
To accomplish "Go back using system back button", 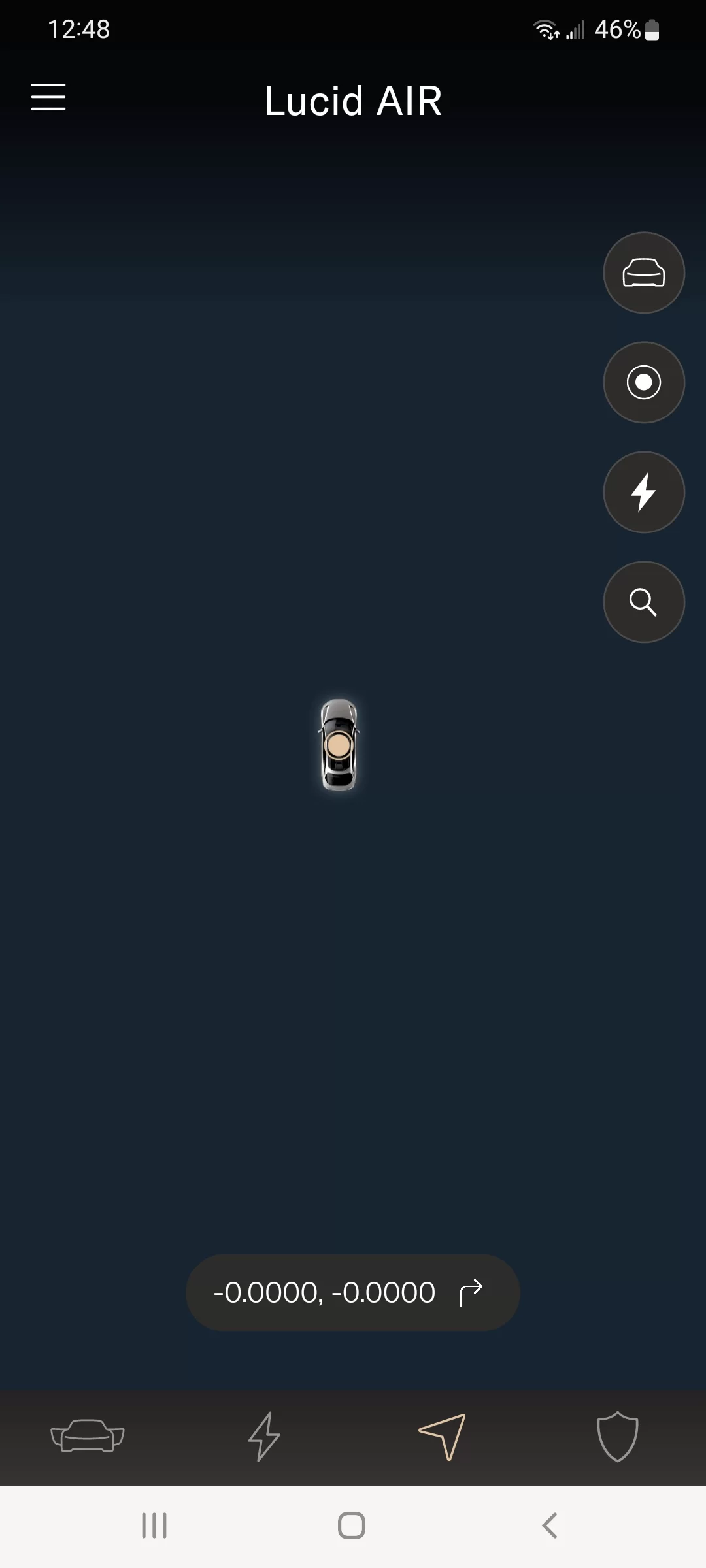I will click(x=550, y=1526).
